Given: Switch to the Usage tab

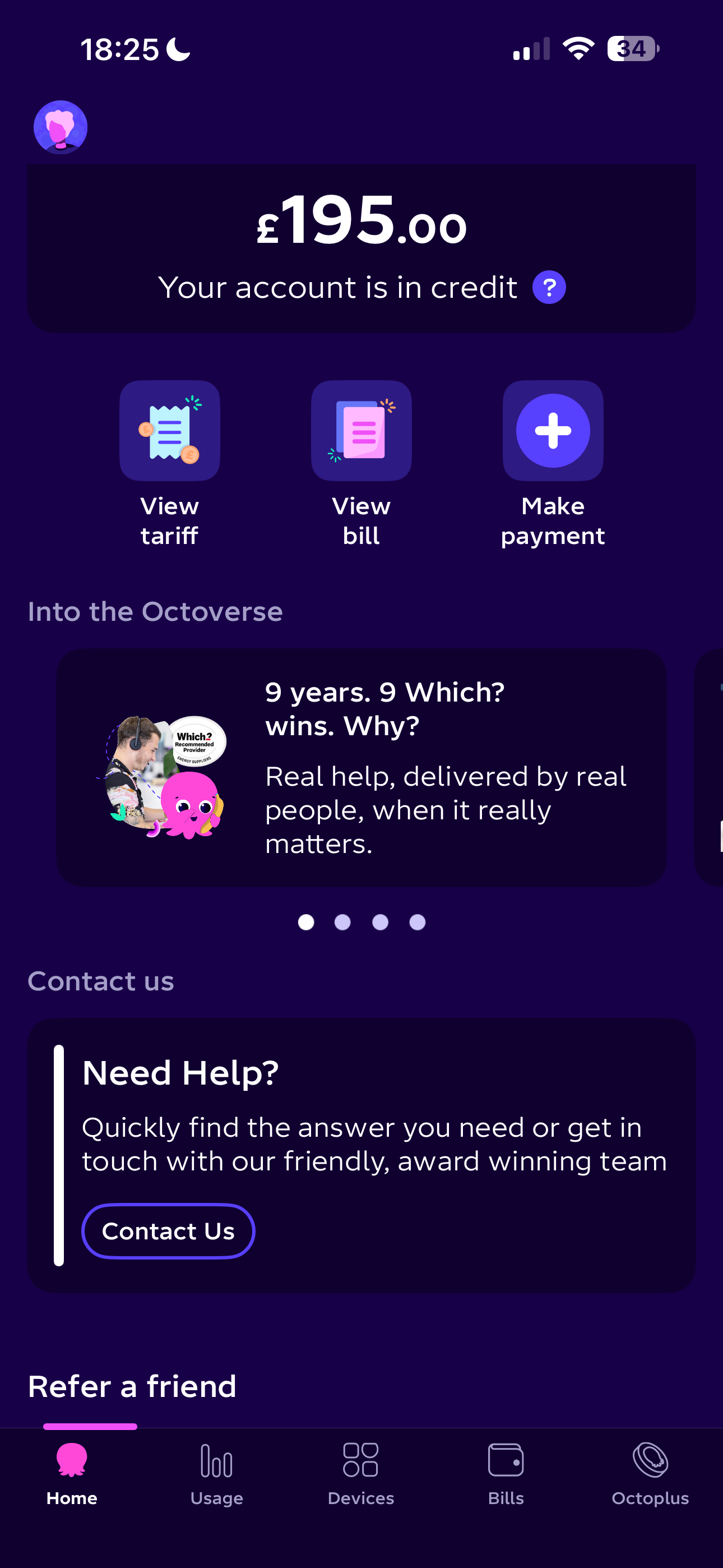Looking at the screenshot, I should pos(217,1473).
